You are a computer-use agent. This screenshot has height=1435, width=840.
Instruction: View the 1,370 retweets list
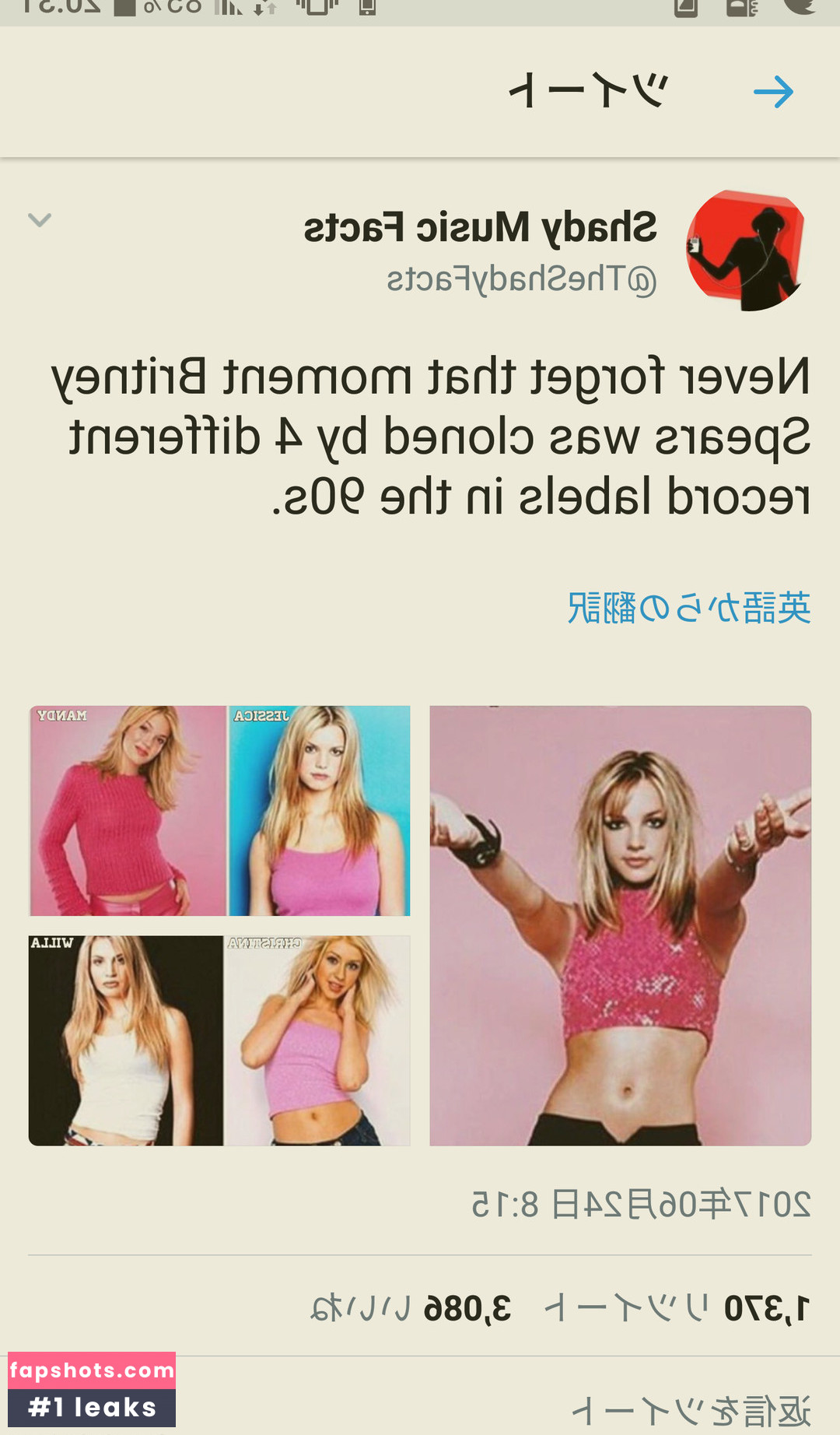click(x=677, y=1308)
